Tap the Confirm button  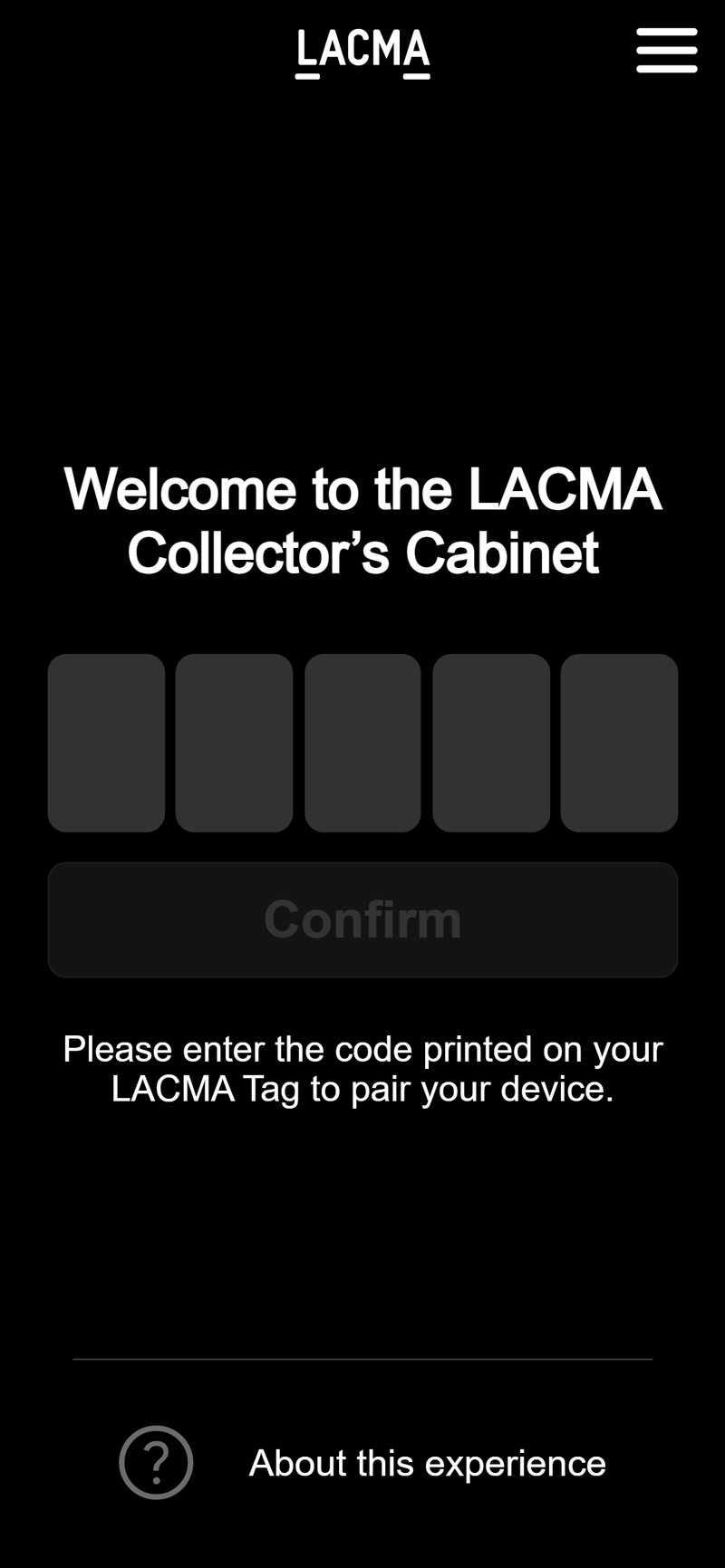362,919
